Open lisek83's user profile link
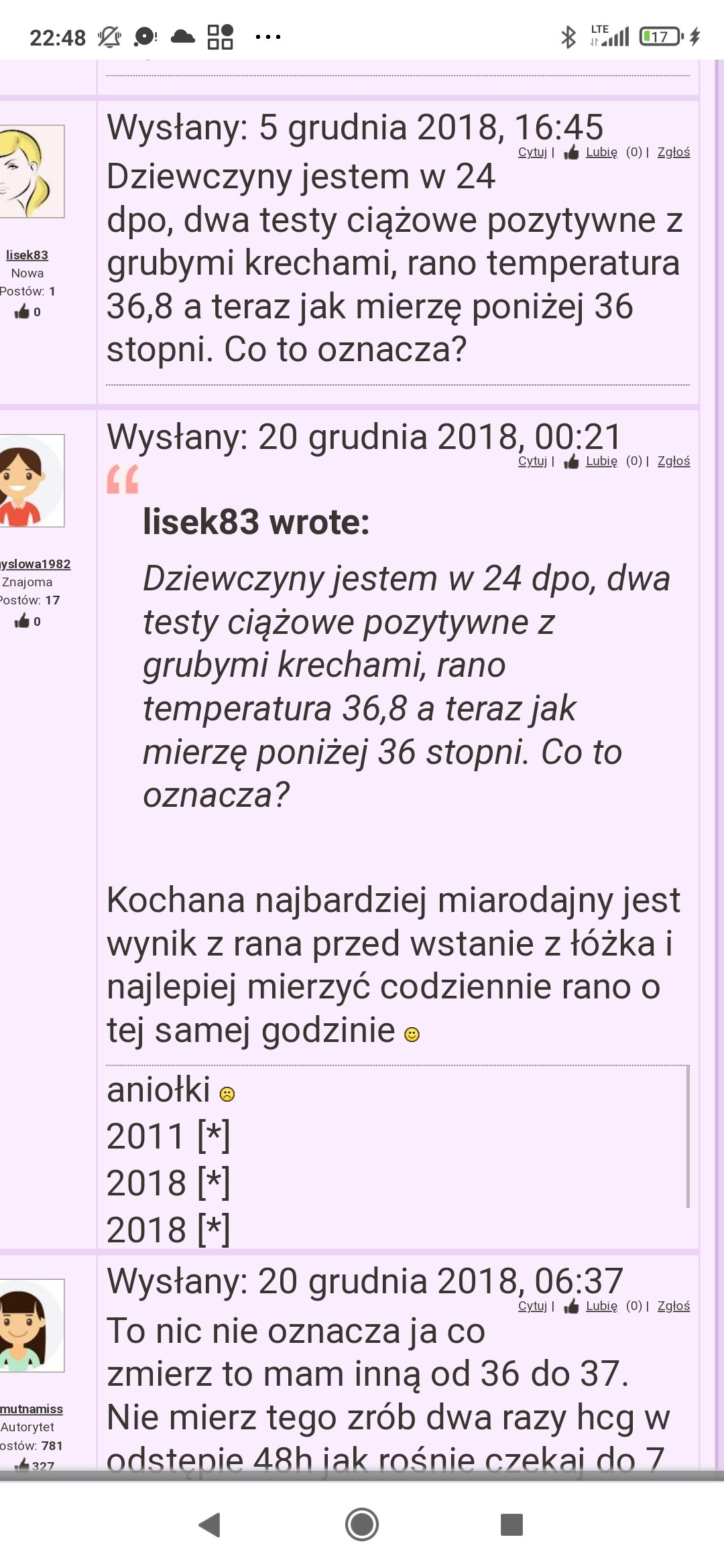This screenshot has height=1568, width=724. 27,255
